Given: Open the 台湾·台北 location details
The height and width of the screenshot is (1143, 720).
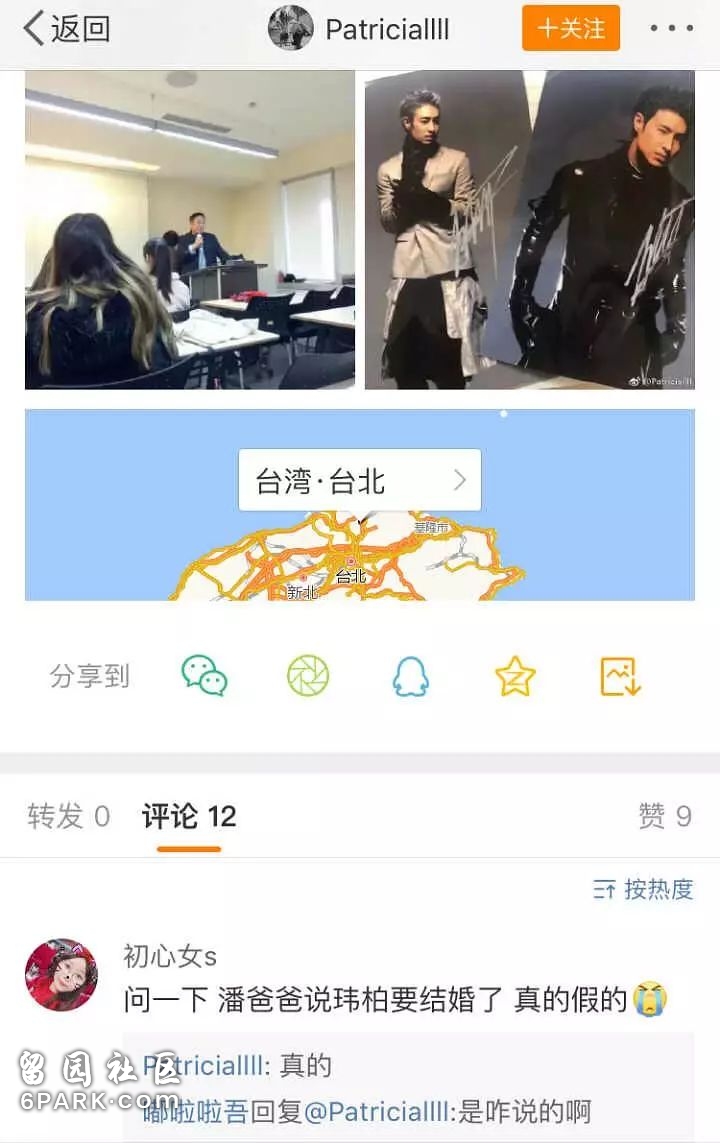Looking at the screenshot, I should click(360, 481).
